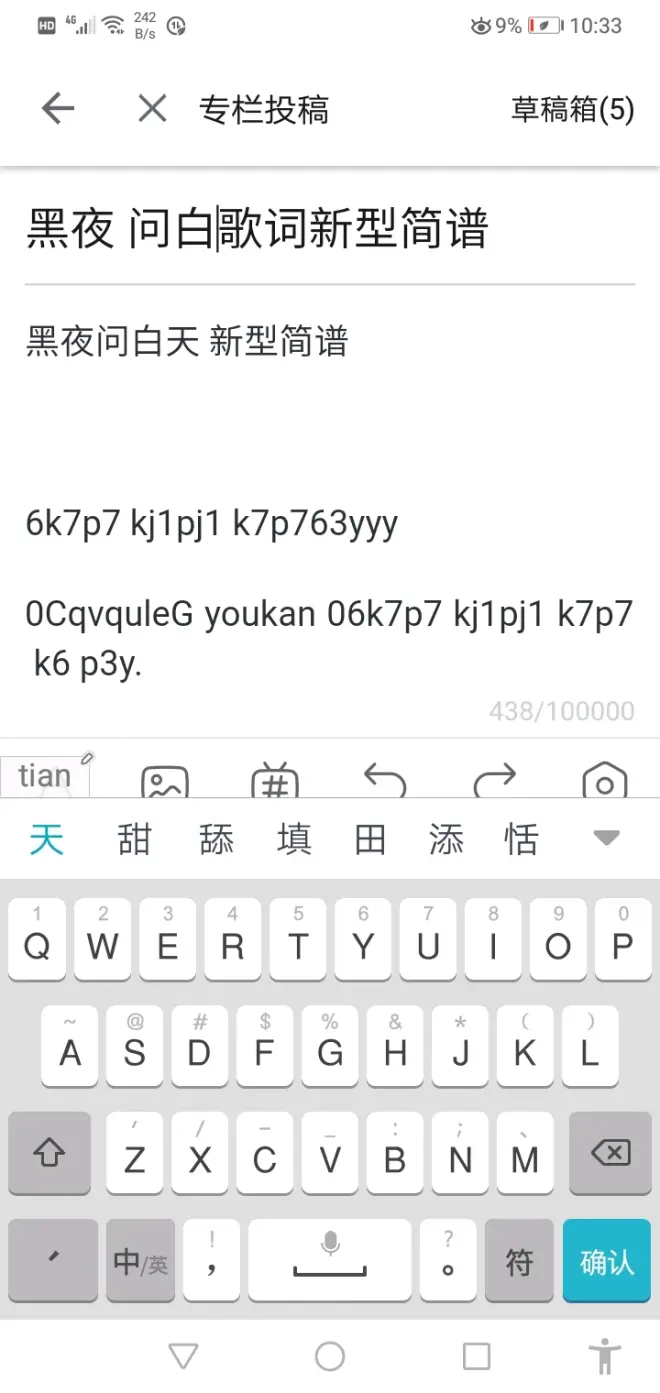Go back using the arrow icon

tap(58, 109)
